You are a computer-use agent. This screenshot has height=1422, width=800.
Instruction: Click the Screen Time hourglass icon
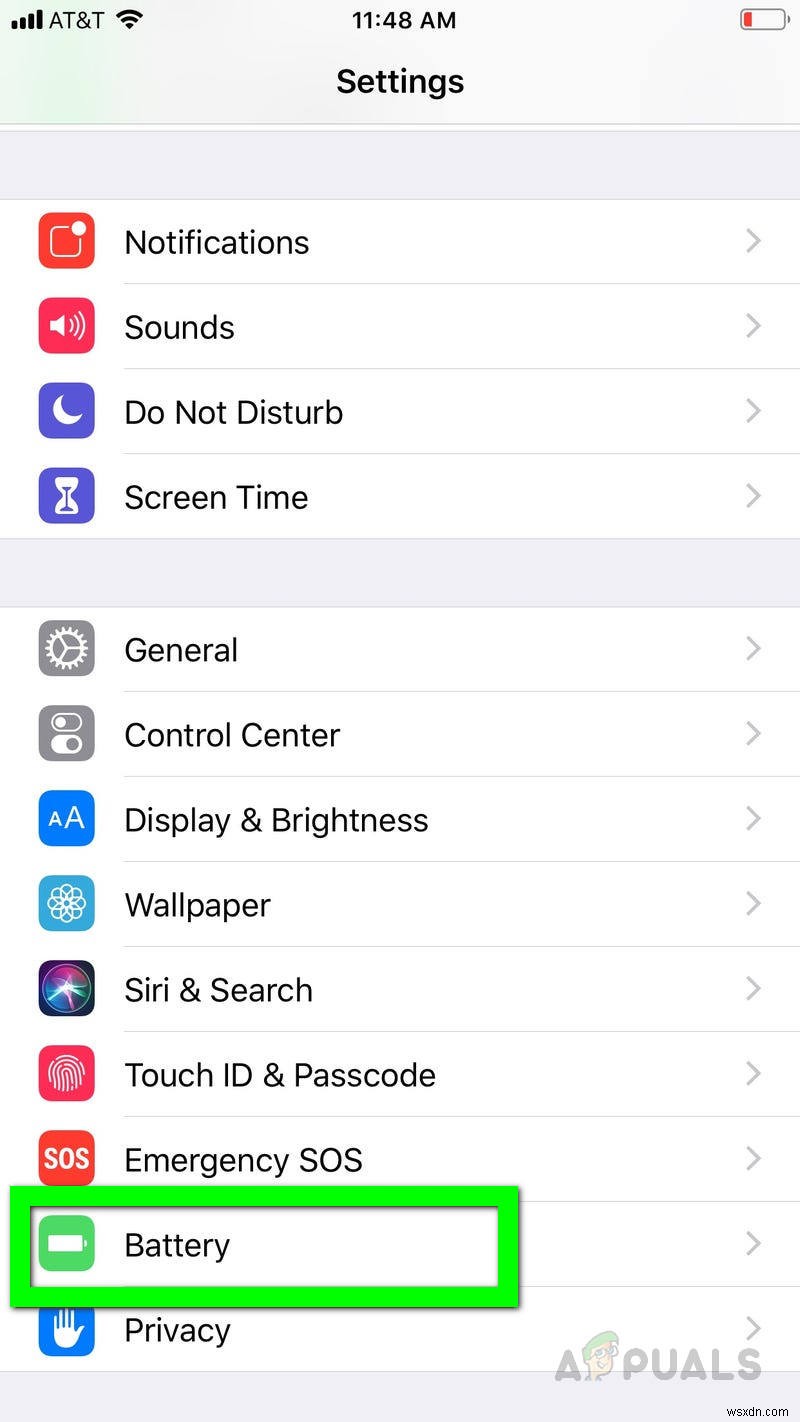tap(66, 496)
